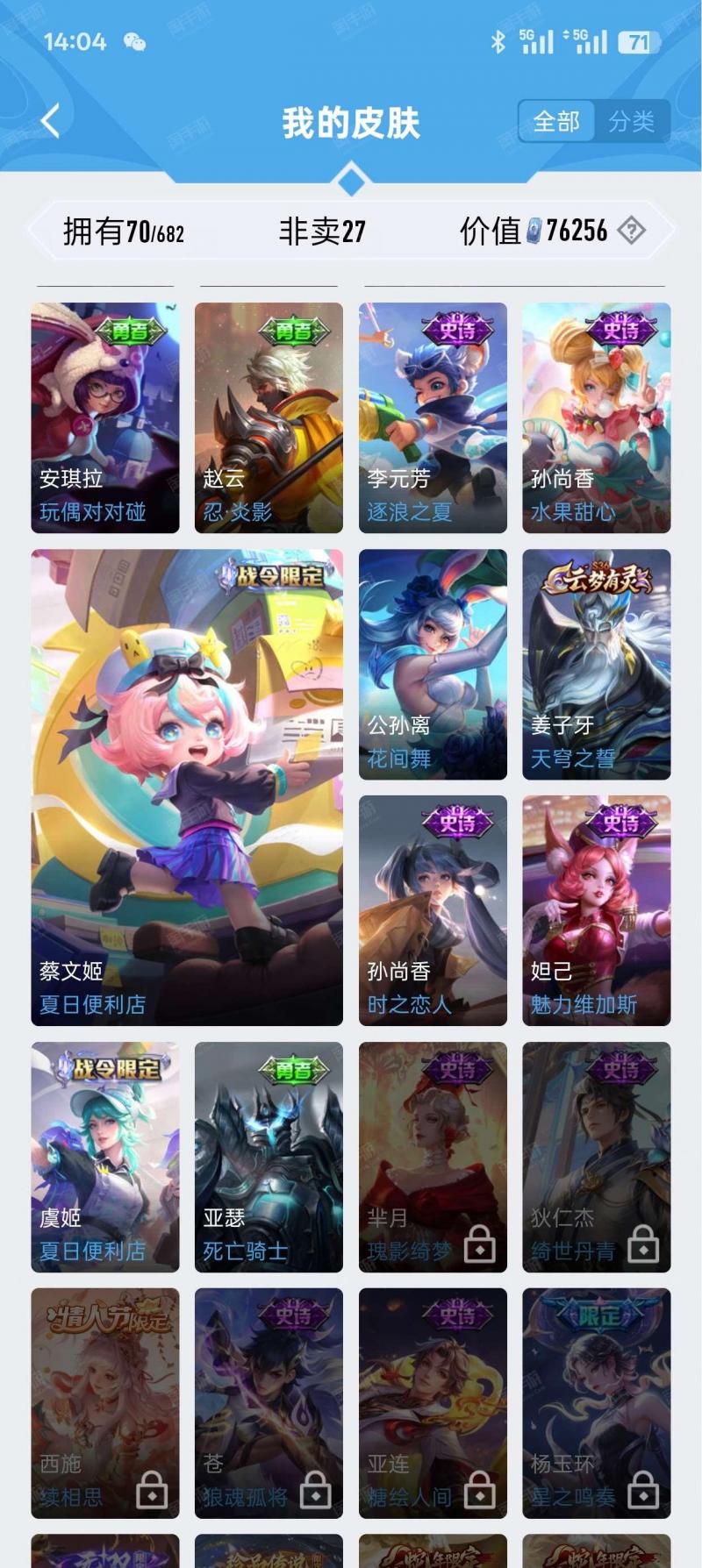The height and width of the screenshot is (1568, 702).
Task: Select 公孙离 花间舞 skin card
Action: 433,664
